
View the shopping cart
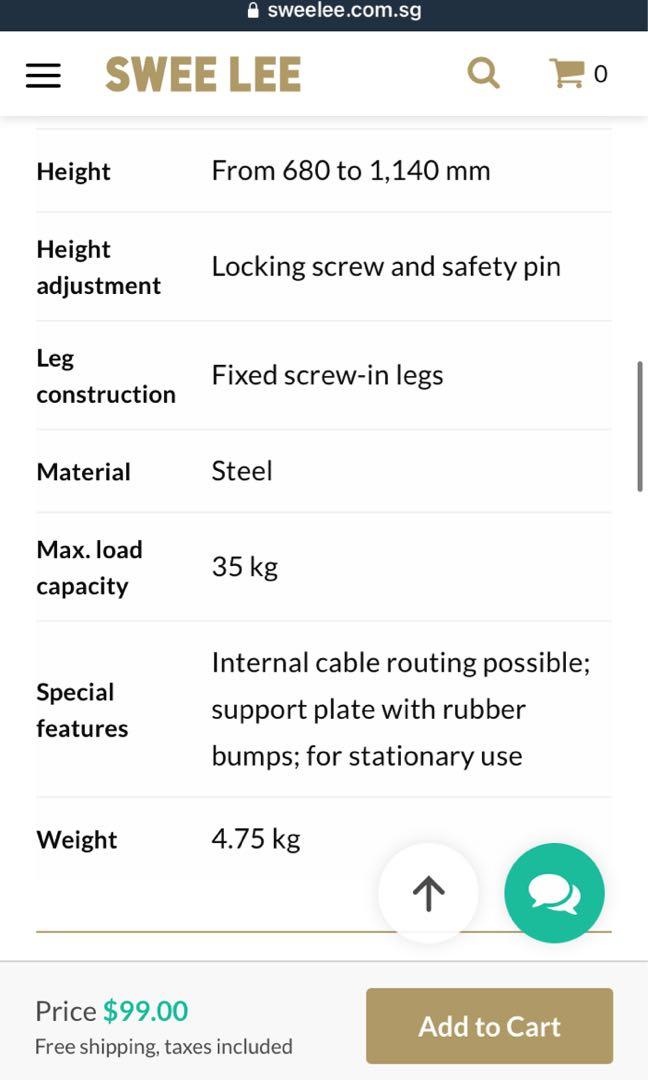point(577,73)
